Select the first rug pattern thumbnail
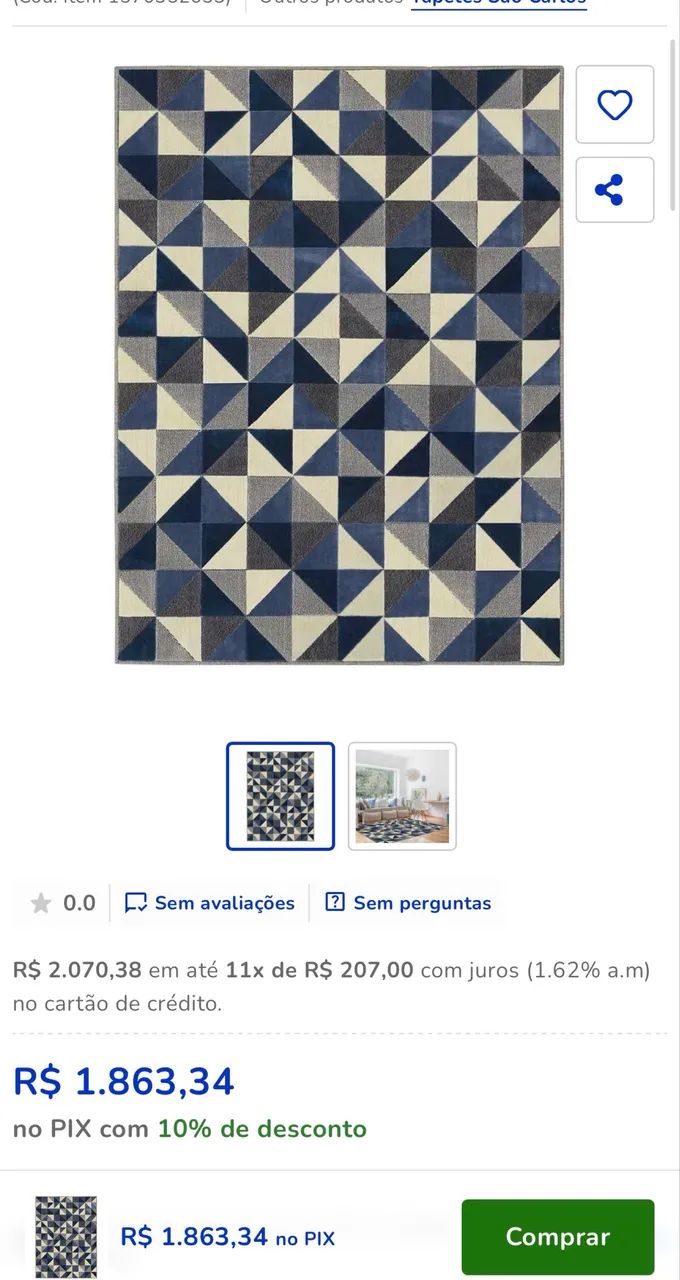 tap(280, 796)
